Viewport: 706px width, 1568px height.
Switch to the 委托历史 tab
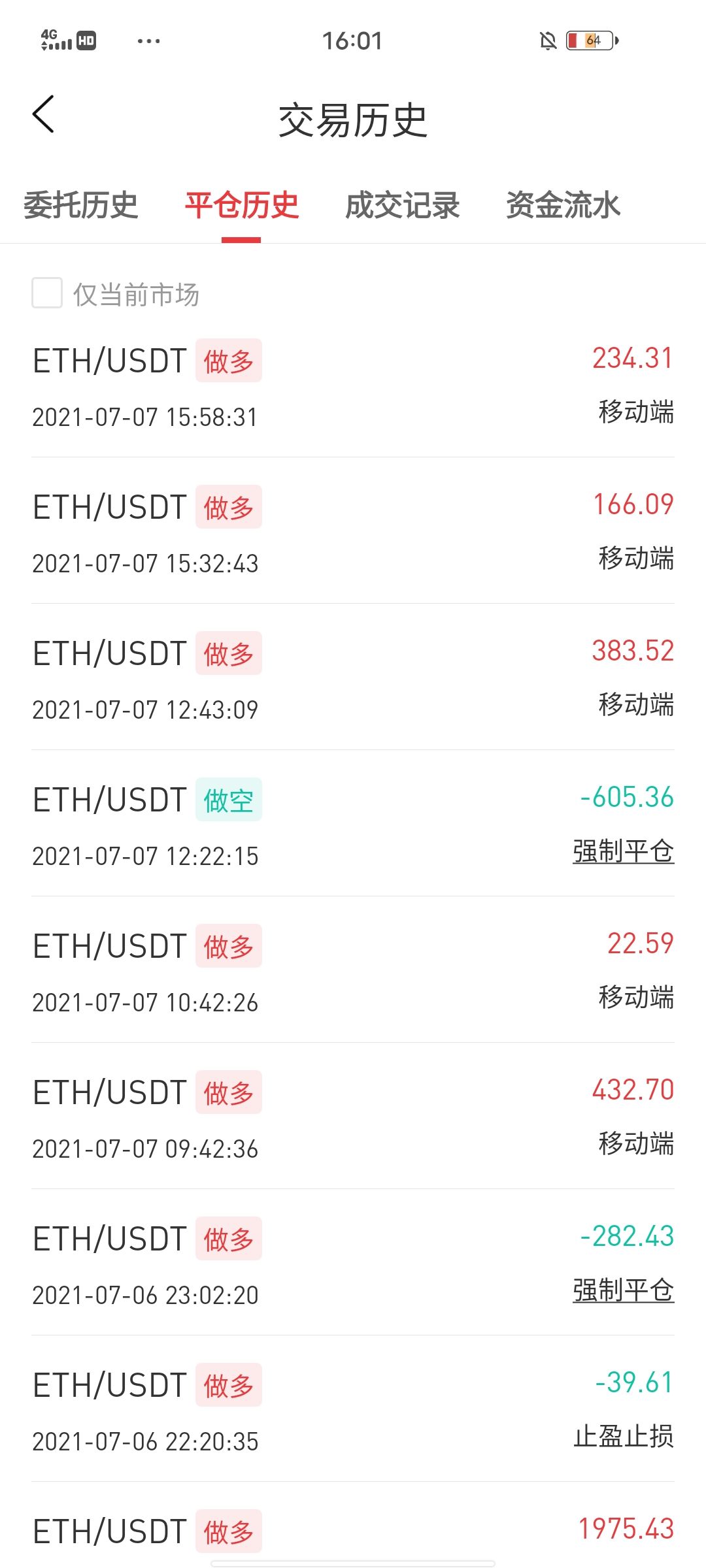(x=80, y=205)
